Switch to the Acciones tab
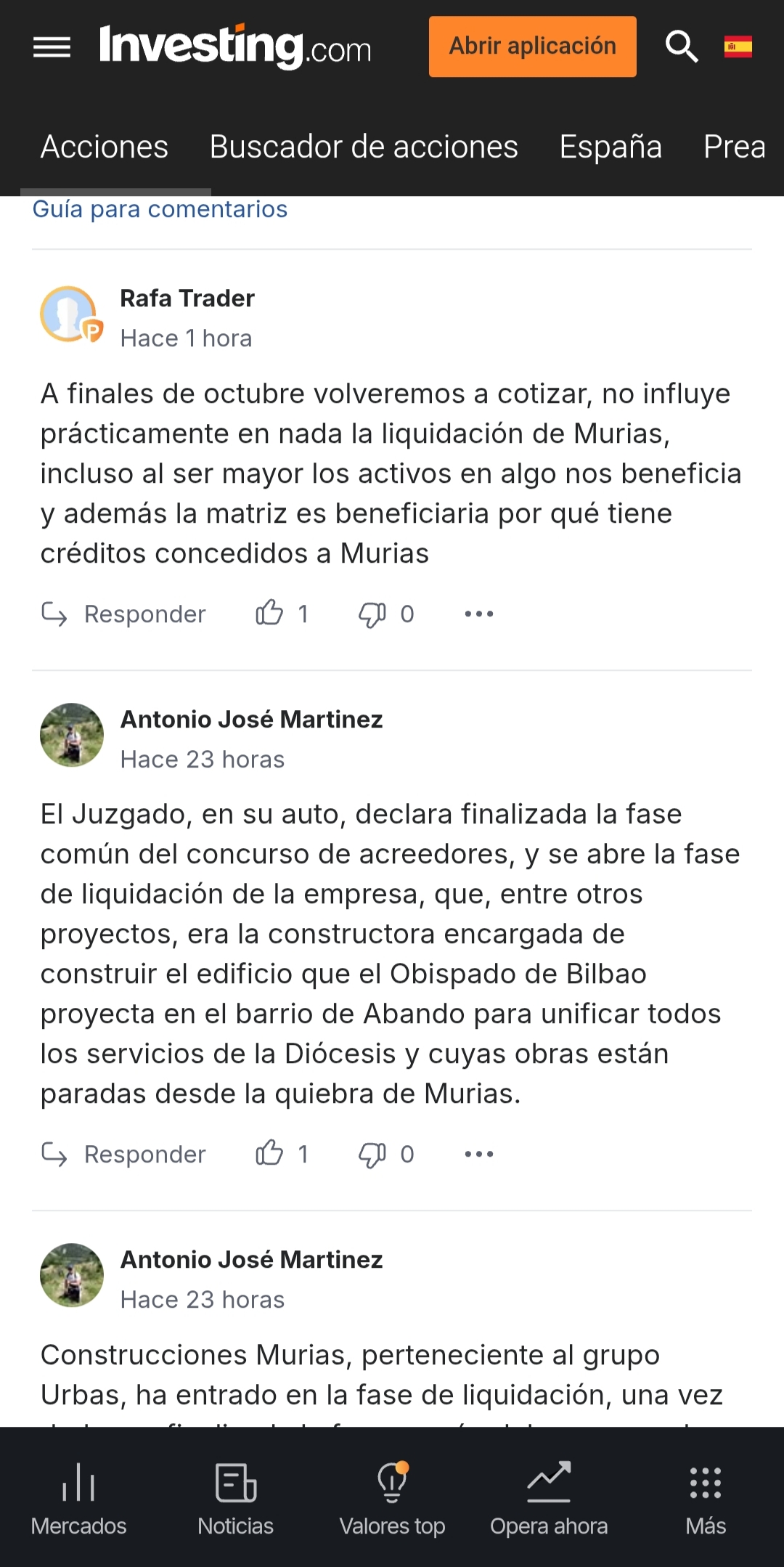784x1567 pixels. pyautogui.click(x=105, y=147)
